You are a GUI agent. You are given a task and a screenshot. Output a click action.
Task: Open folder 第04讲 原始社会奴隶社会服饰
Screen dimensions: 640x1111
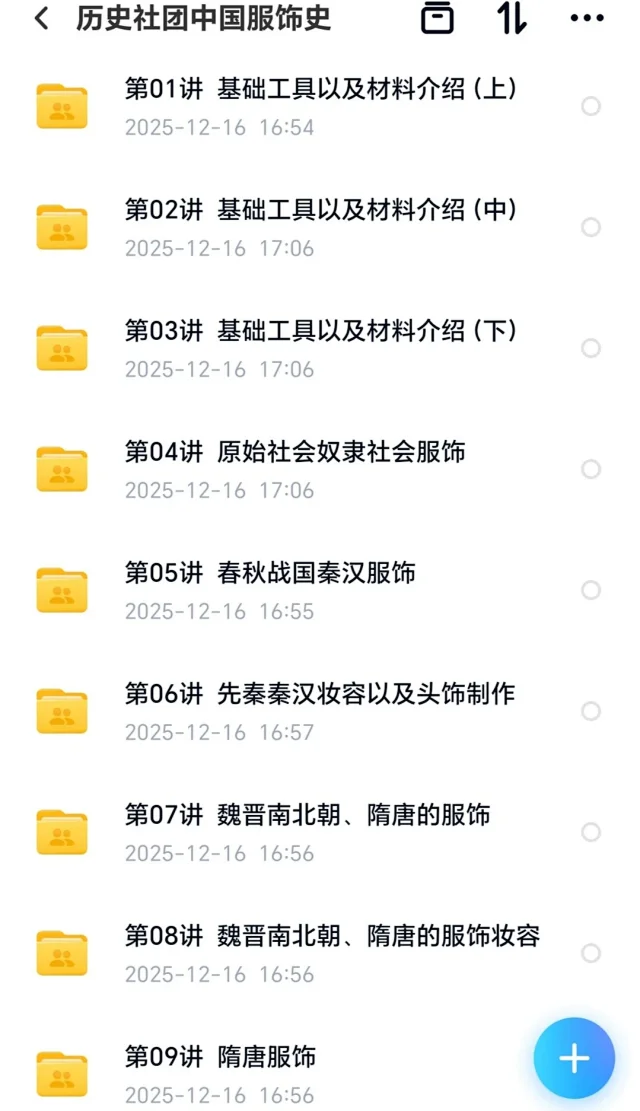[295, 452]
